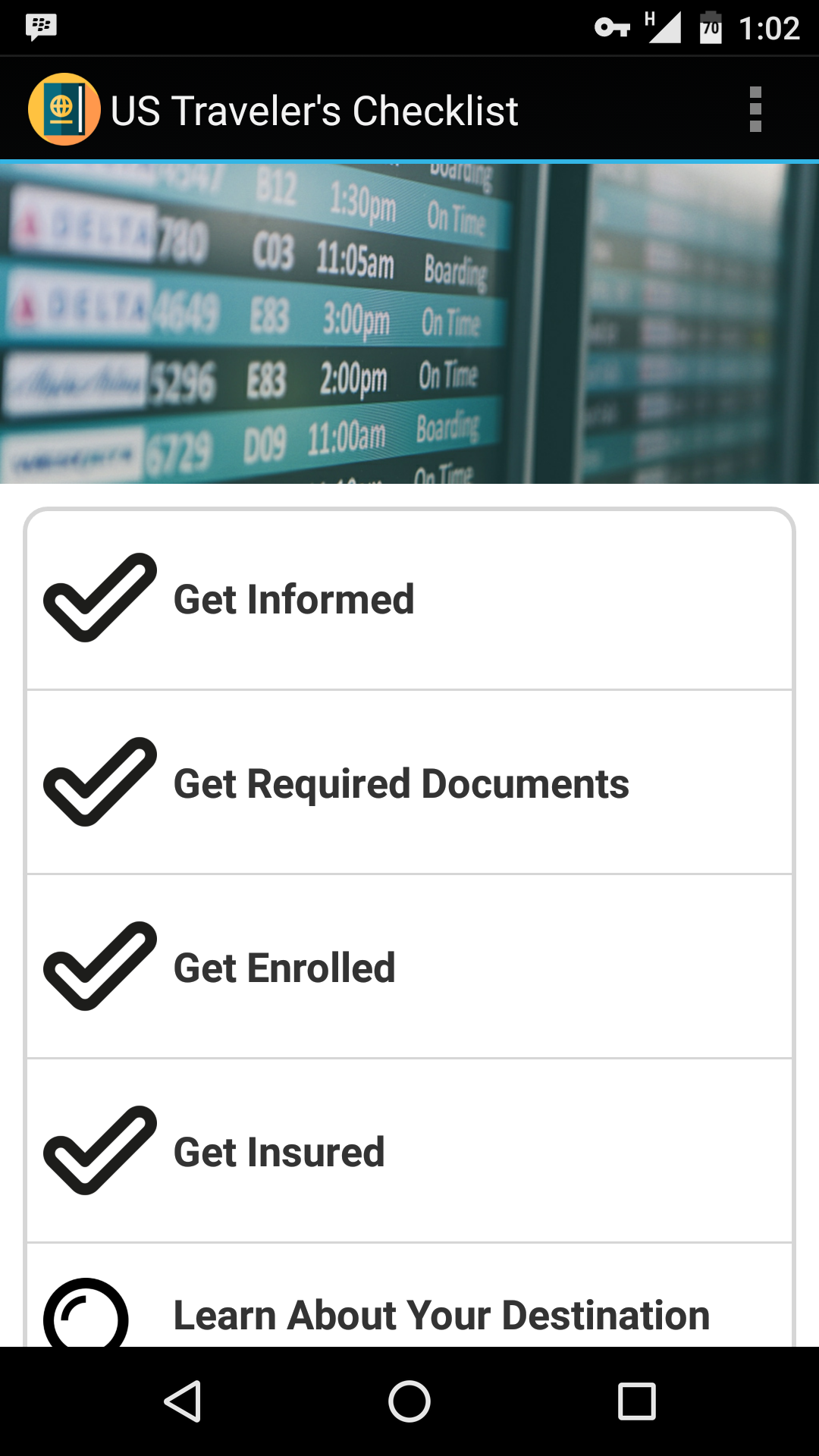
Task: Open the overflow menu
Action: tap(755, 108)
